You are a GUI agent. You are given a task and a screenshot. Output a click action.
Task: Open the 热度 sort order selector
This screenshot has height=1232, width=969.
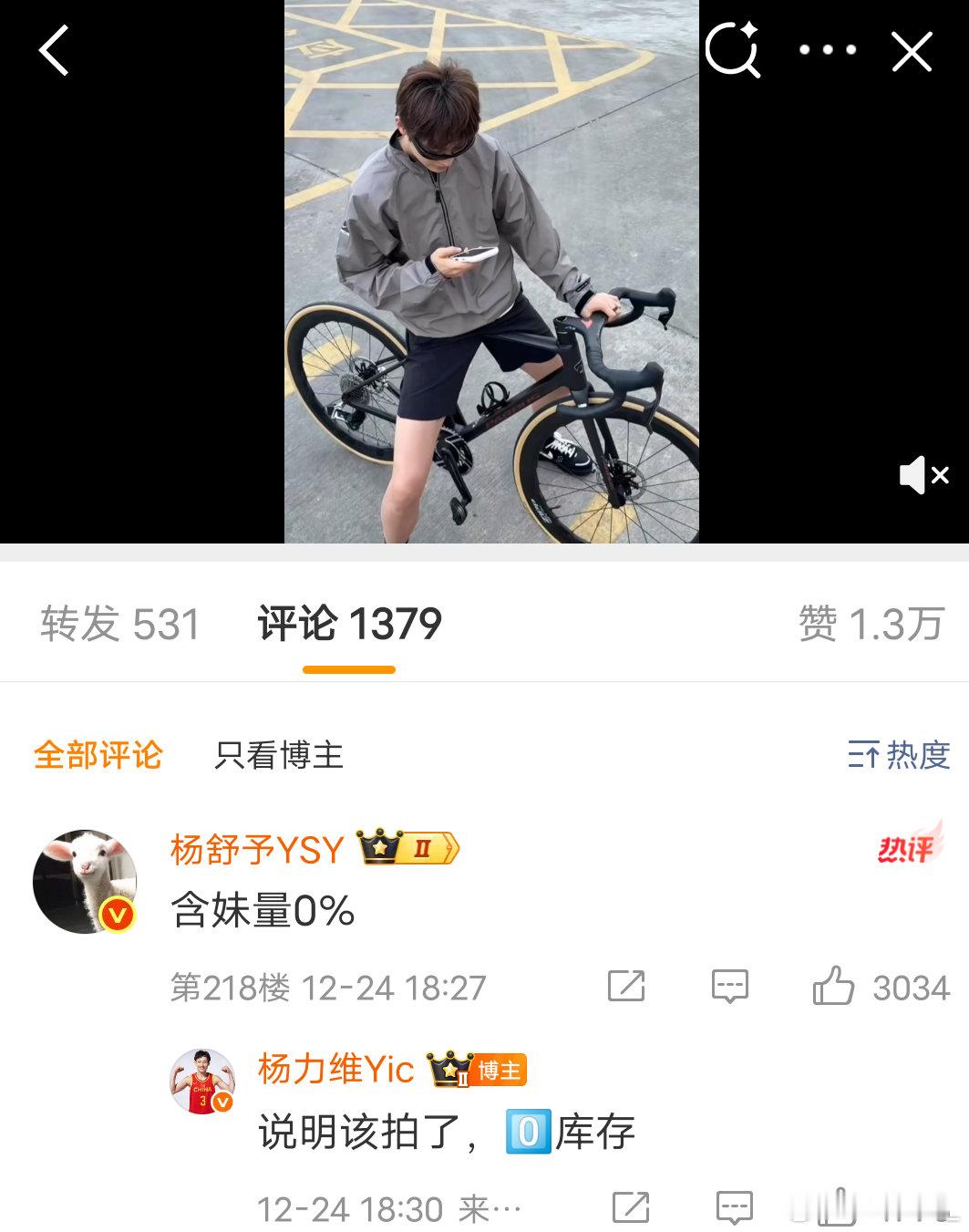[x=904, y=755]
